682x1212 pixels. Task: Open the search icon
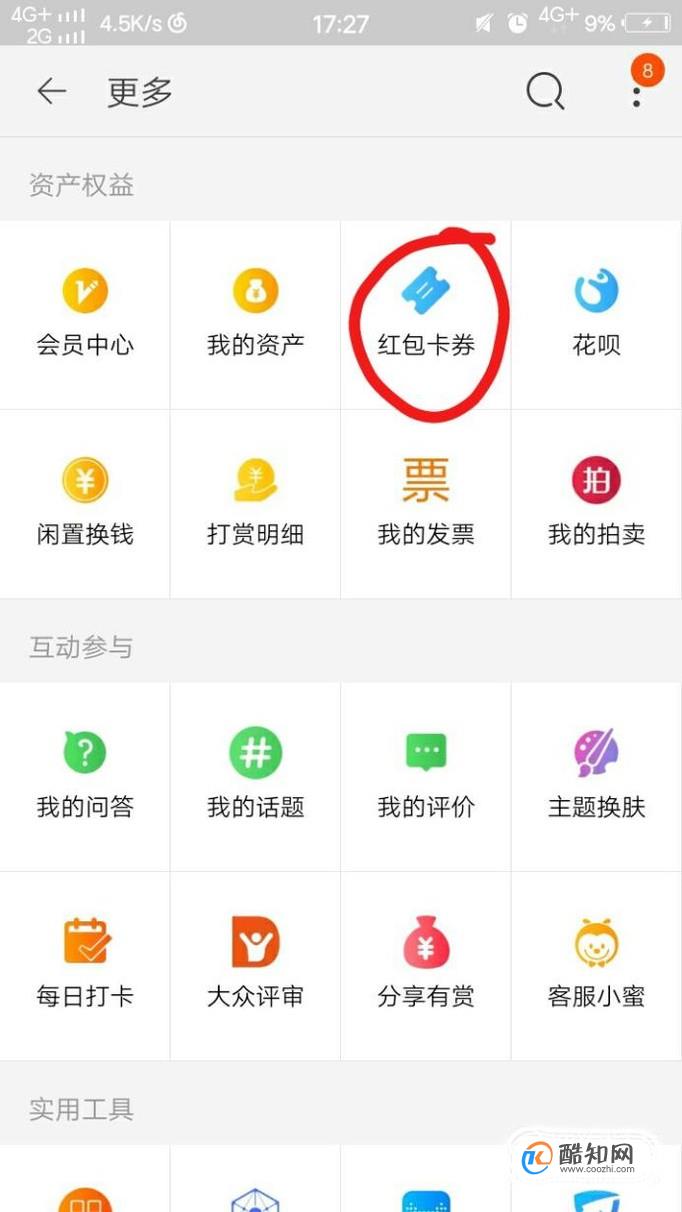click(x=545, y=92)
